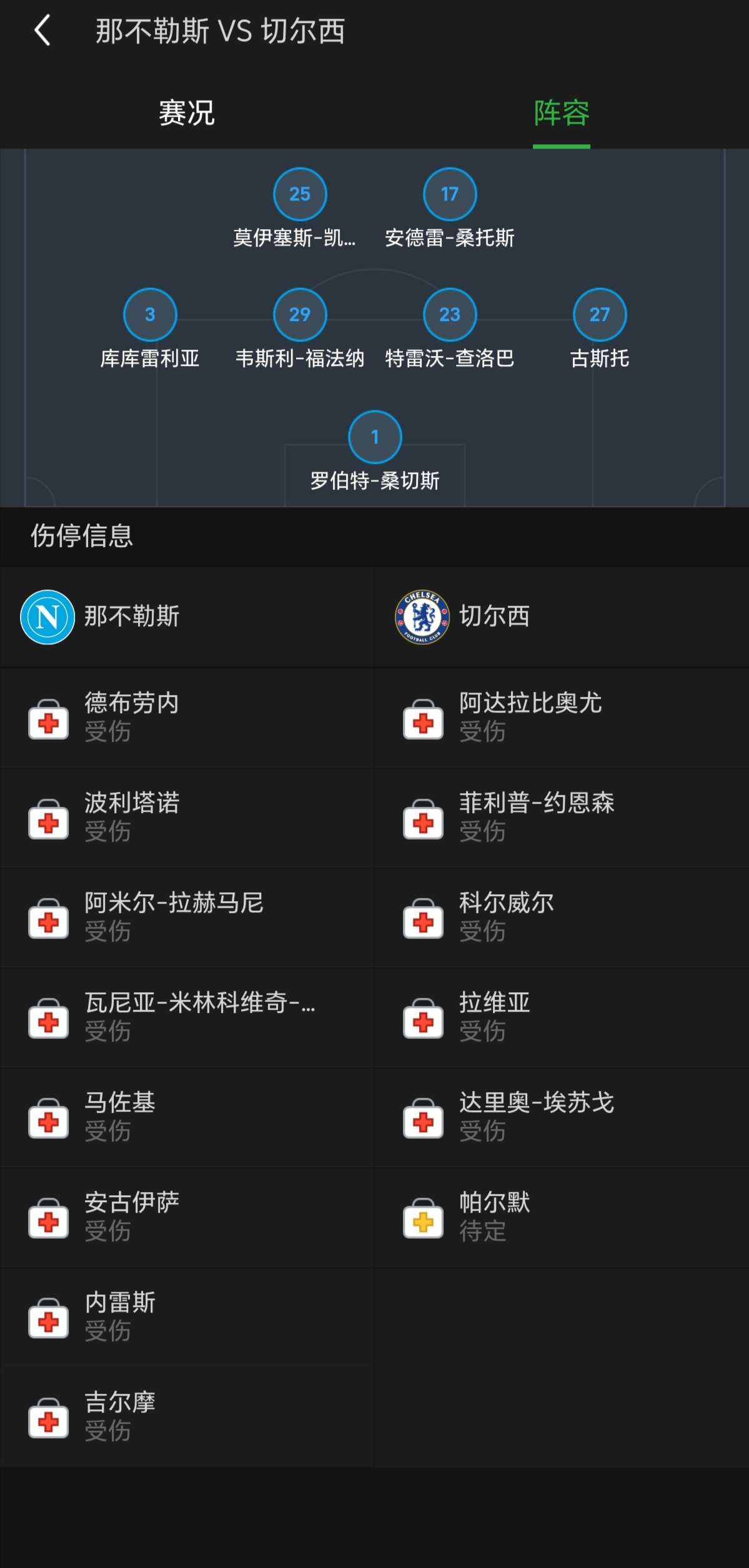Image resolution: width=749 pixels, height=1568 pixels.
Task: View player number 17 安德雷-桑托斯
Action: (450, 195)
